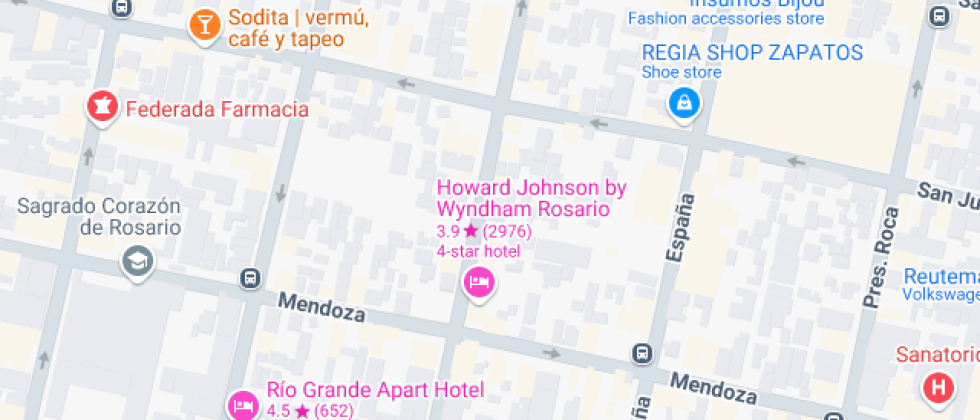Tap the Sodita vermú, café y tapeo bar marker
The height and width of the screenshot is (420, 980).
tap(204, 26)
